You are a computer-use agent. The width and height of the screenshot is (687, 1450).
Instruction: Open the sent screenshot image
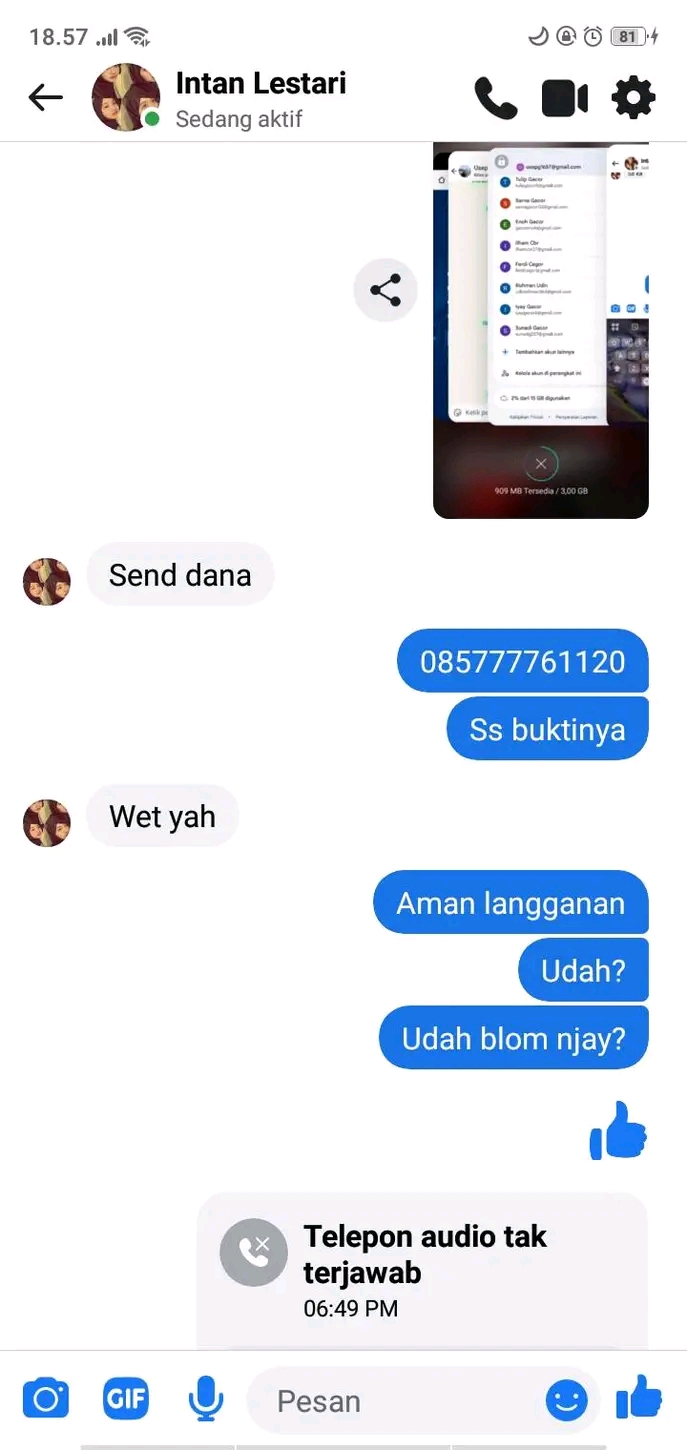coord(541,330)
